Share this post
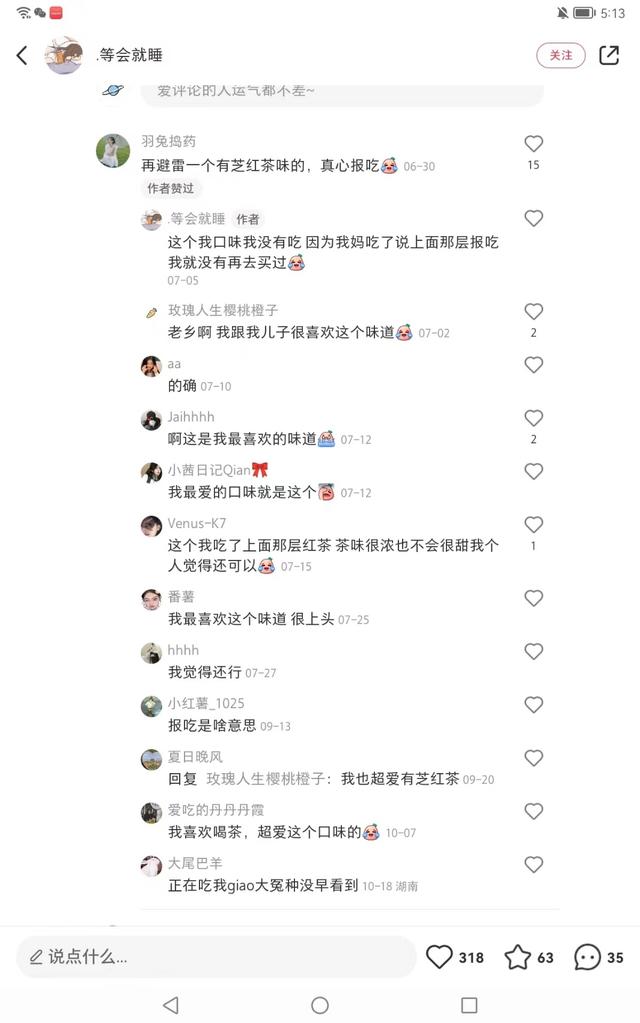The width and height of the screenshot is (640, 1023). click(609, 55)
